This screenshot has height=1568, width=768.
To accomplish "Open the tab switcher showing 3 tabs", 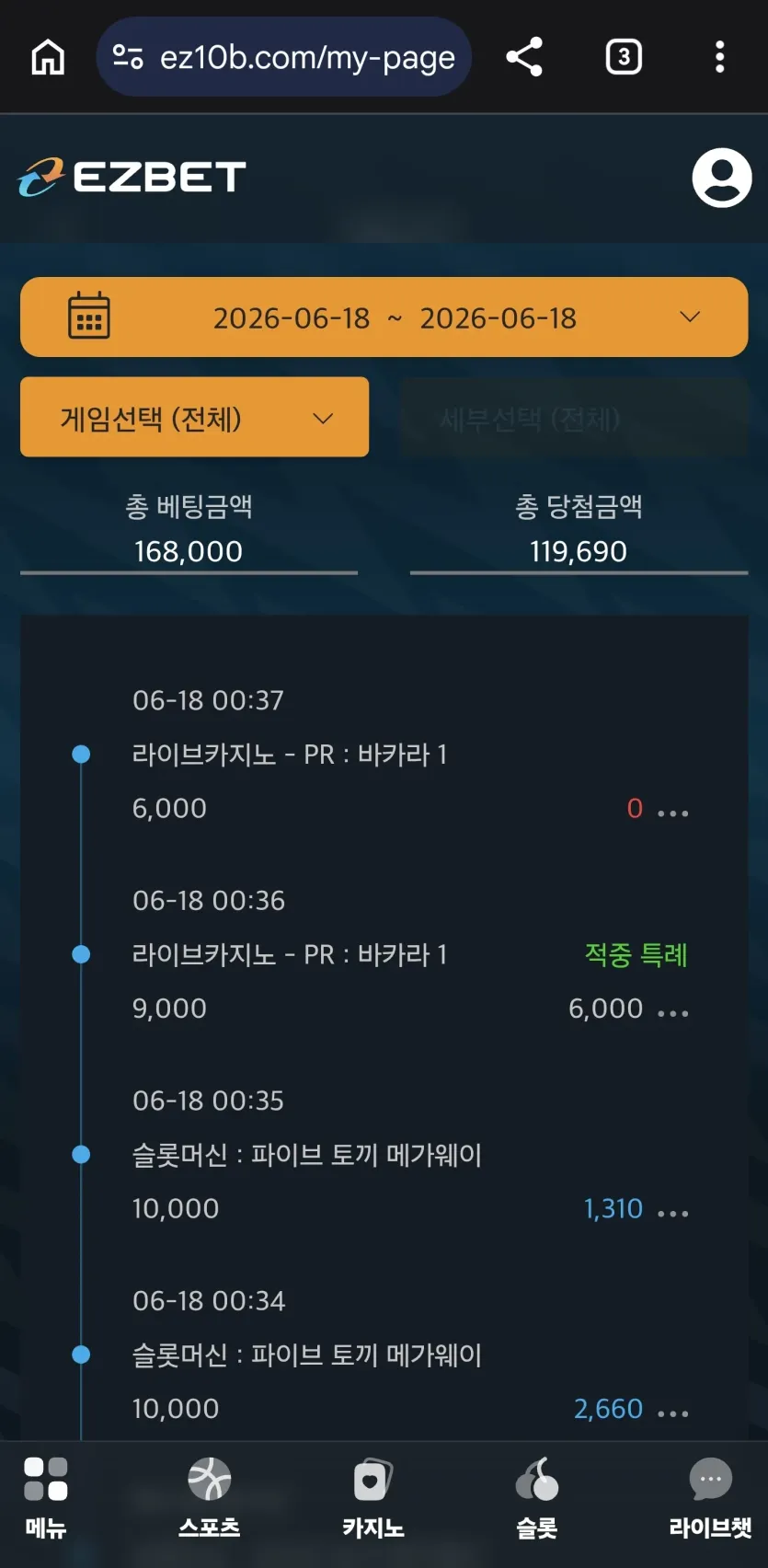I will 624,57.
